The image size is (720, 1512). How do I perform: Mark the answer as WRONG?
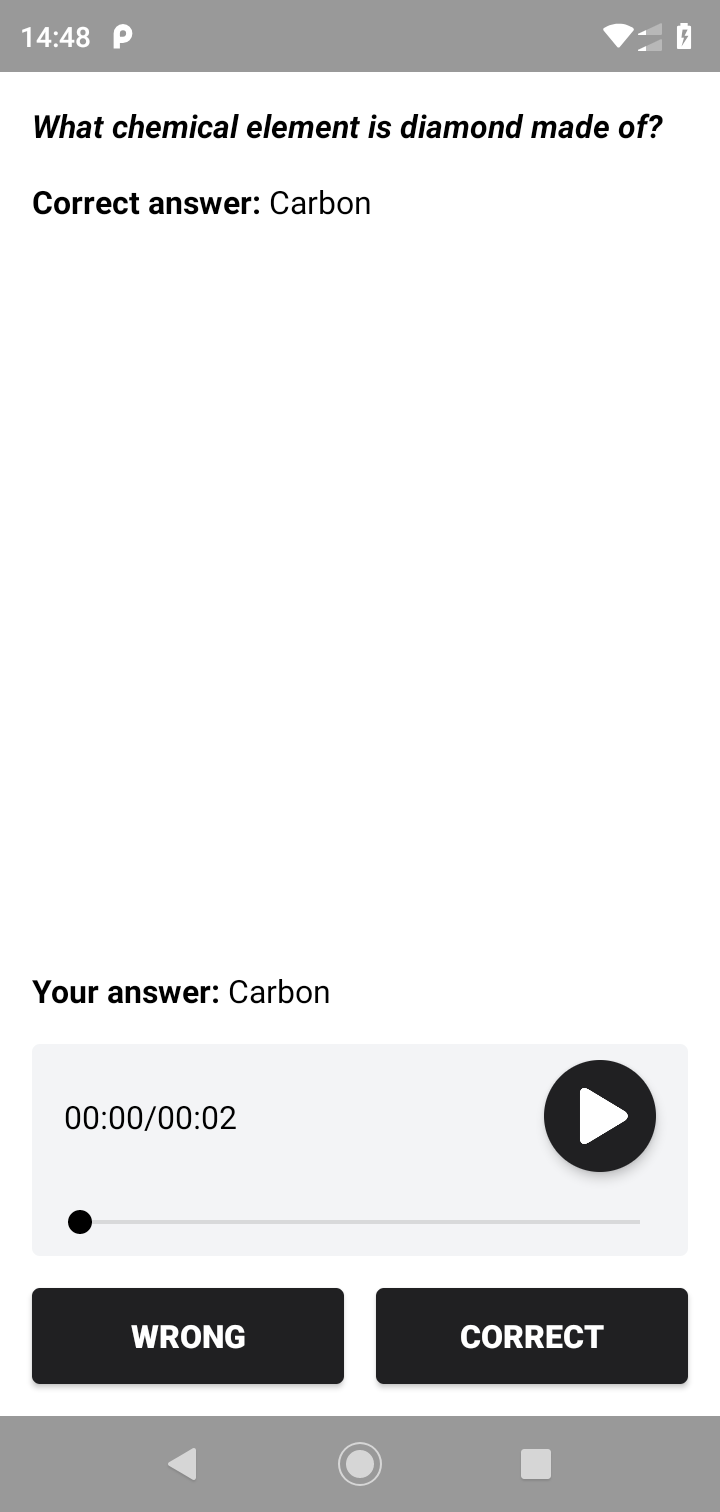point(188,1336)
